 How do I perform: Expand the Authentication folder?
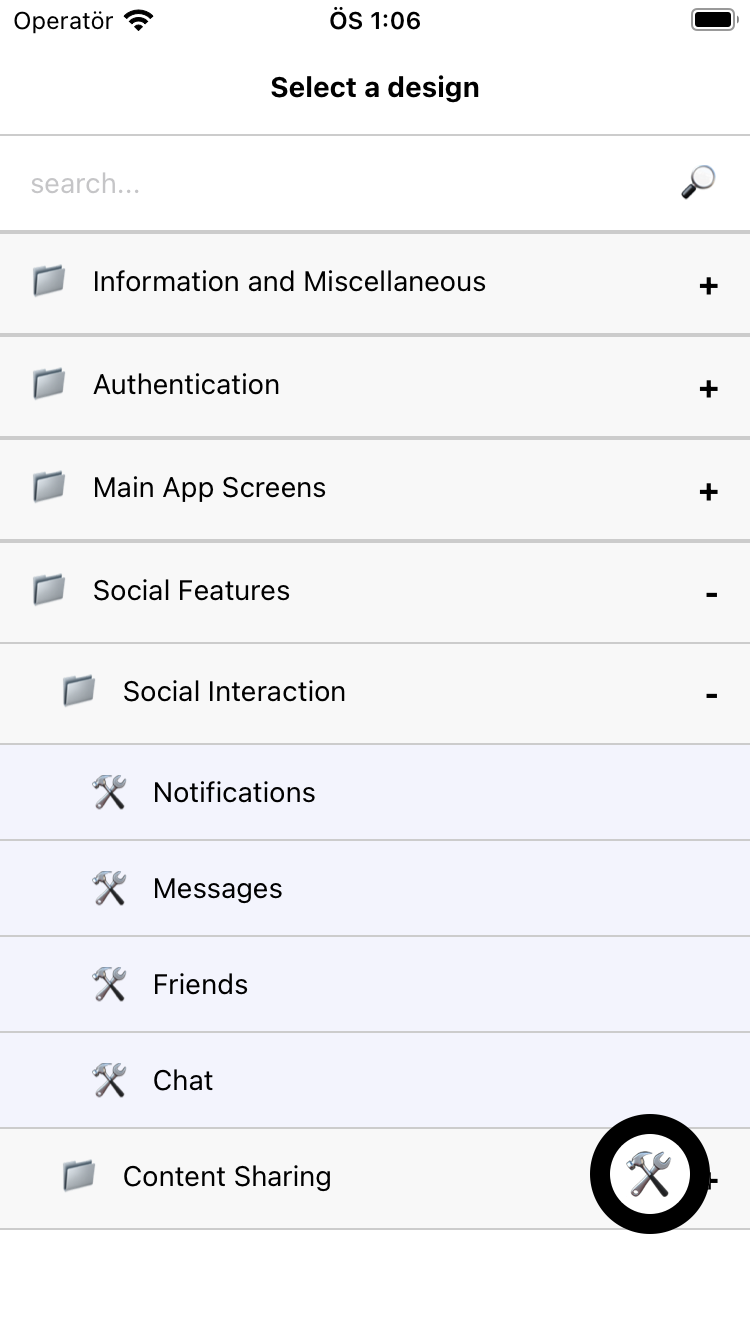375,386
